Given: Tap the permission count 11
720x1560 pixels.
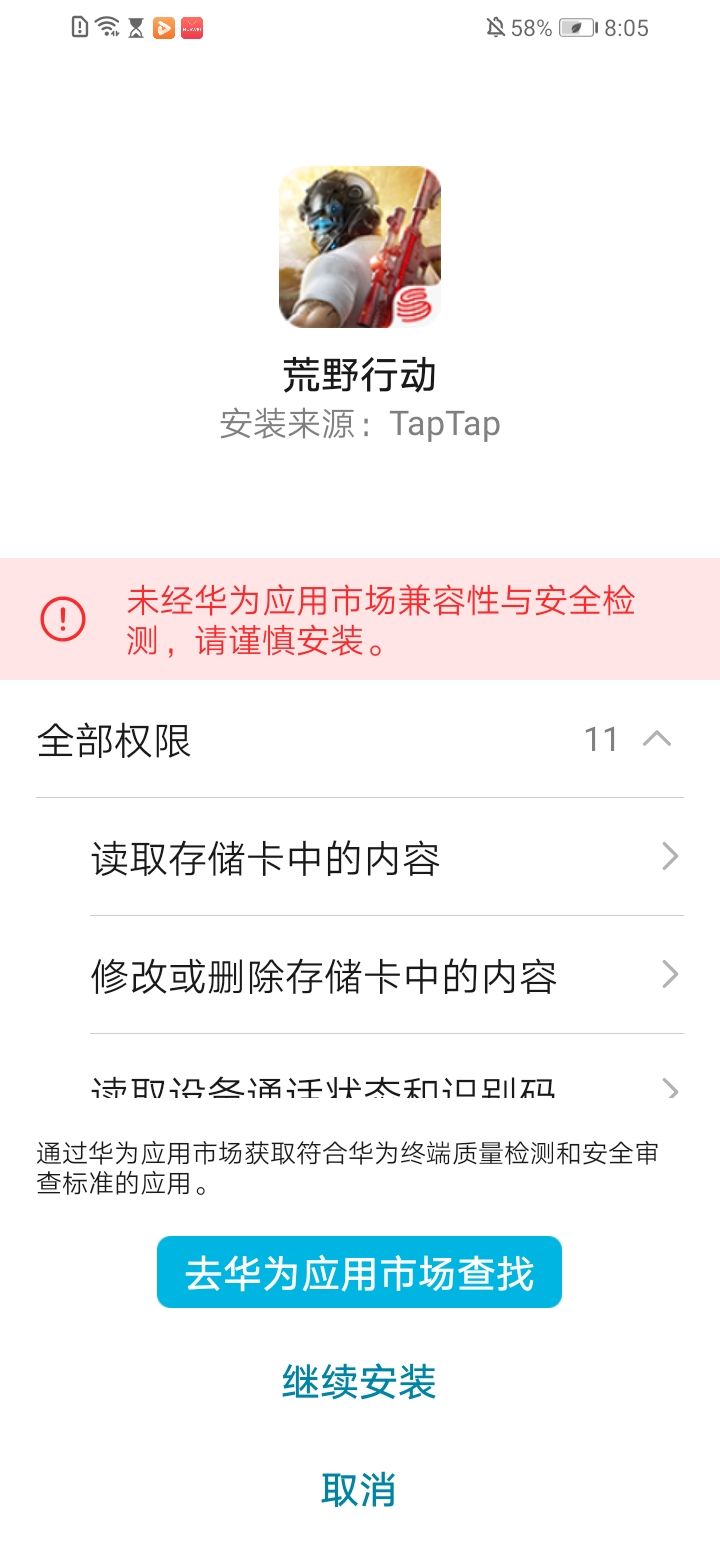Looking at the screenshot, I should (x=603, y=740).
